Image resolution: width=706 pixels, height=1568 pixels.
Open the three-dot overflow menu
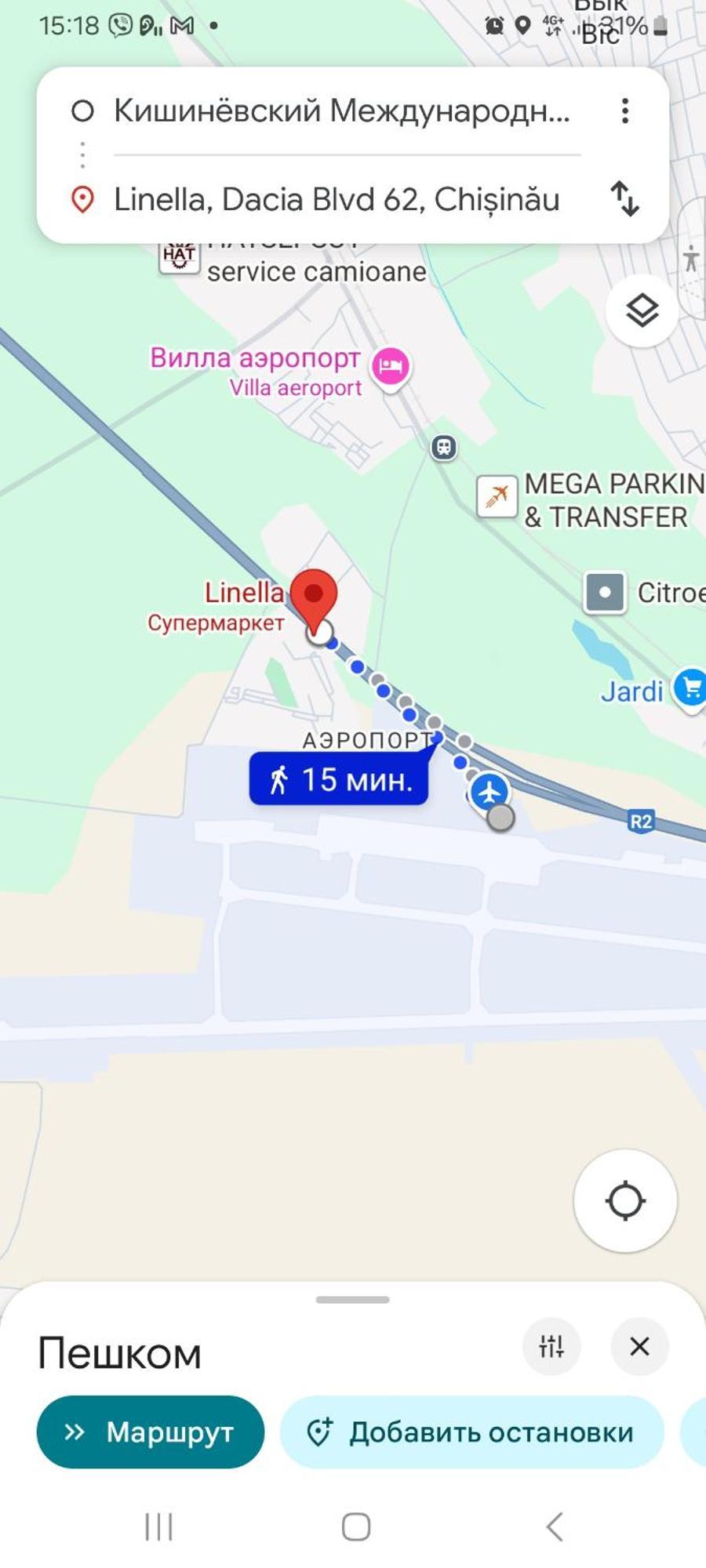(624, 111)
